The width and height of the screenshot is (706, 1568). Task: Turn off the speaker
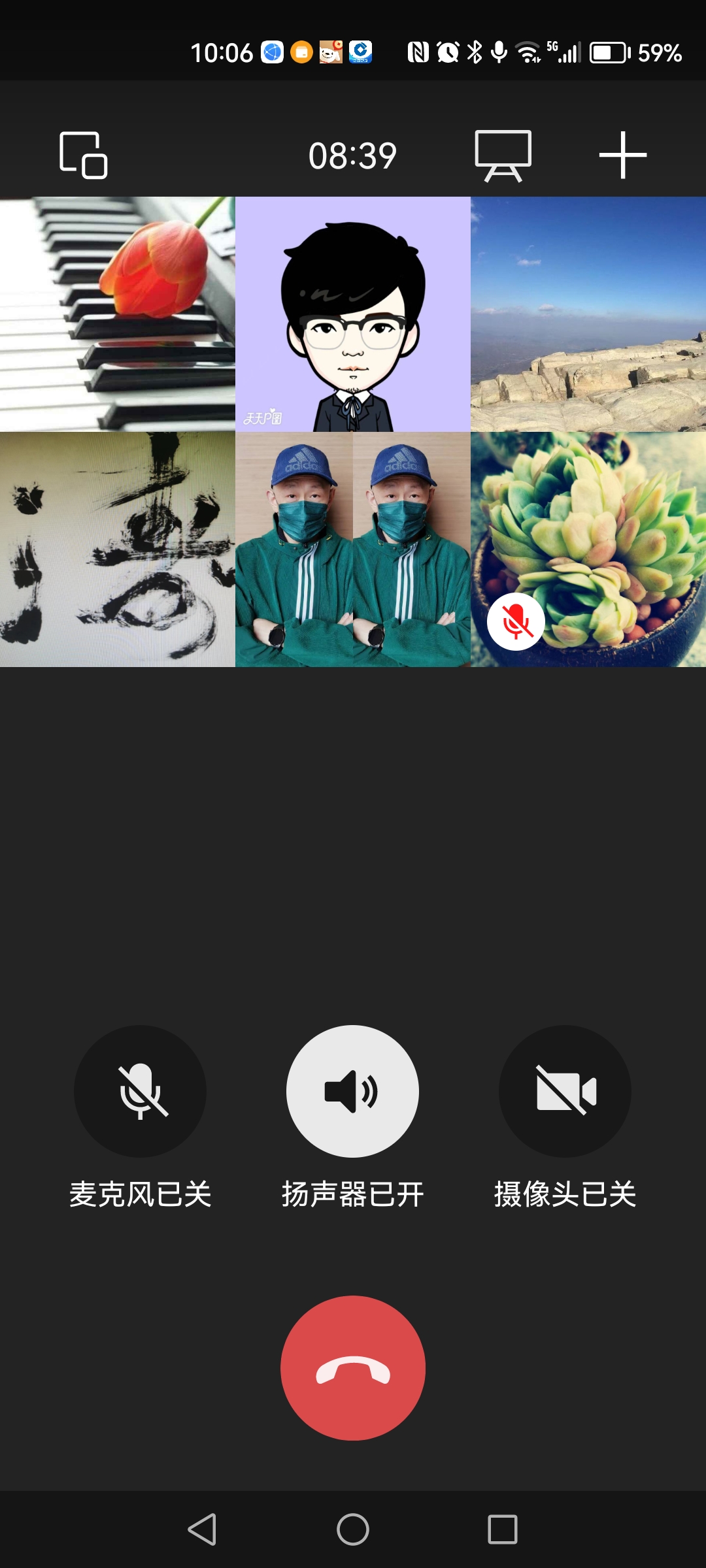click(x=352, y=1091)
